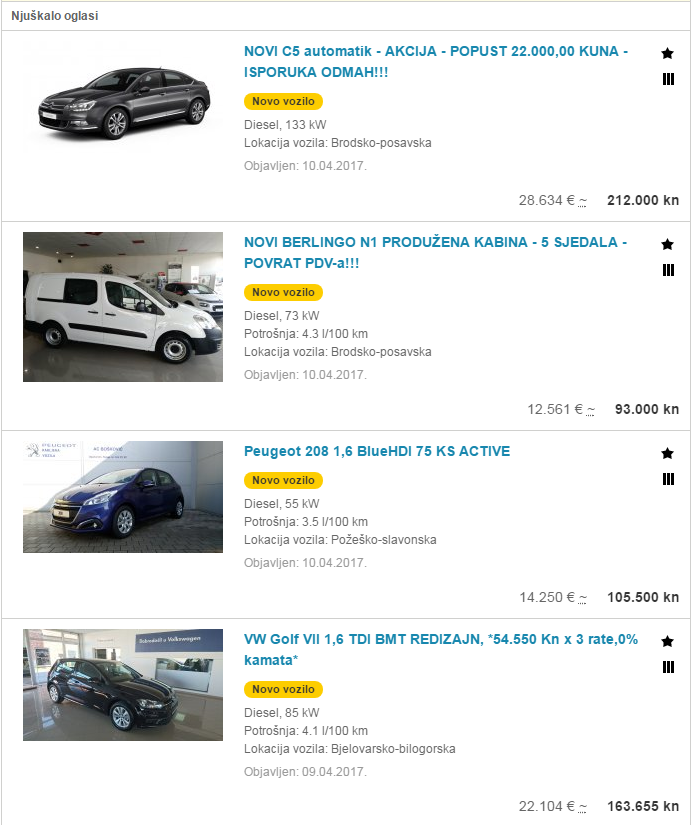View the dark VW Golf photo
The height and width of the screenshot is (825, 692).
click(123, 685)
